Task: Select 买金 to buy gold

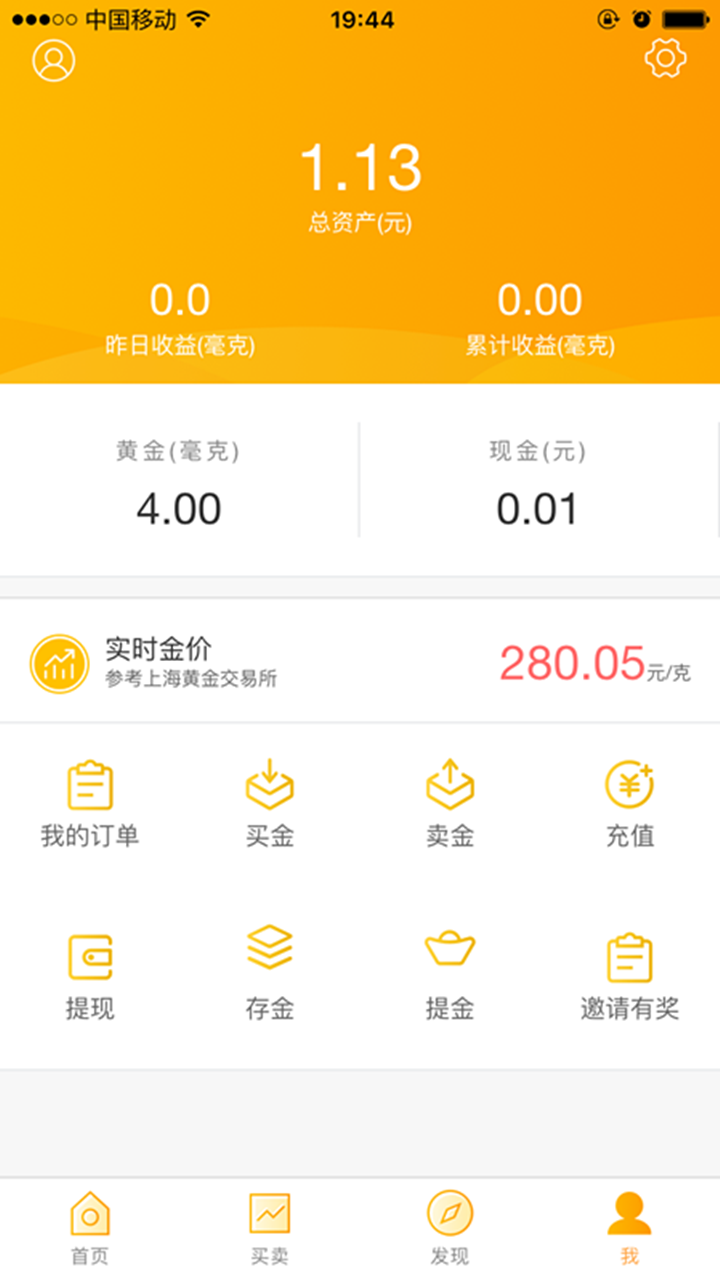Action: click(270, 805)
